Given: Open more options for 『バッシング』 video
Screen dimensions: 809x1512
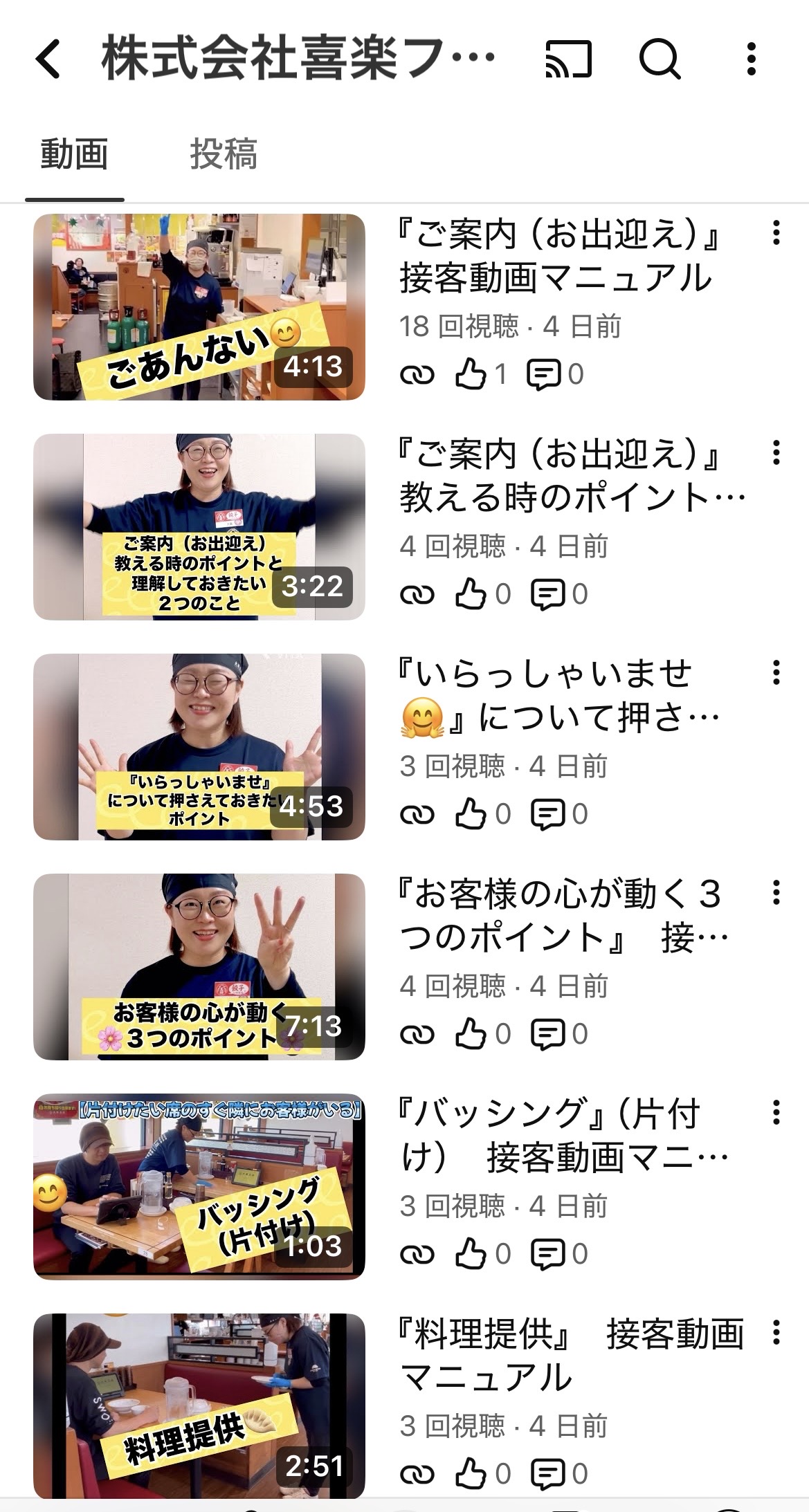Looking at the screenshot, I should (x=776, y=1112).
